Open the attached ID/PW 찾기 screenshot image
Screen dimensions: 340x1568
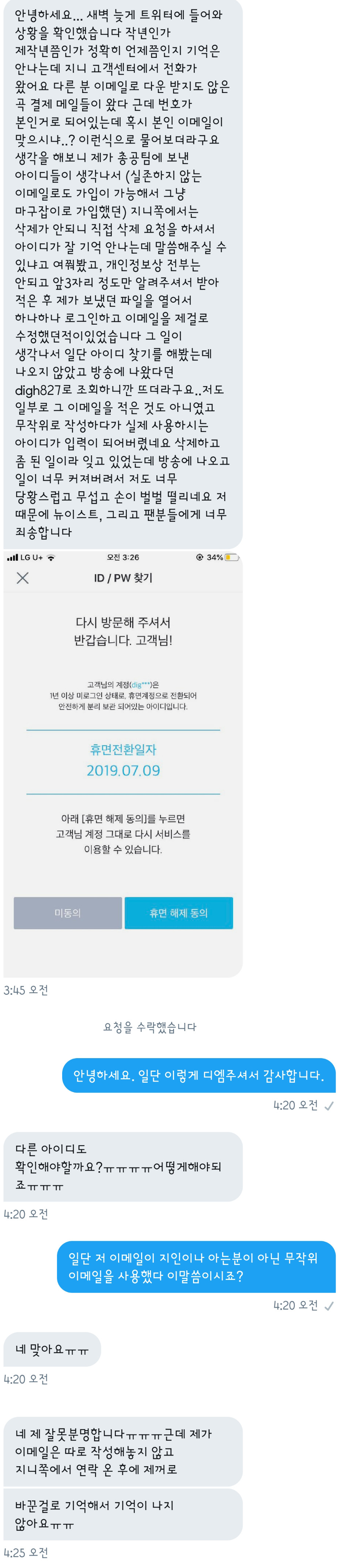point(123,761)
